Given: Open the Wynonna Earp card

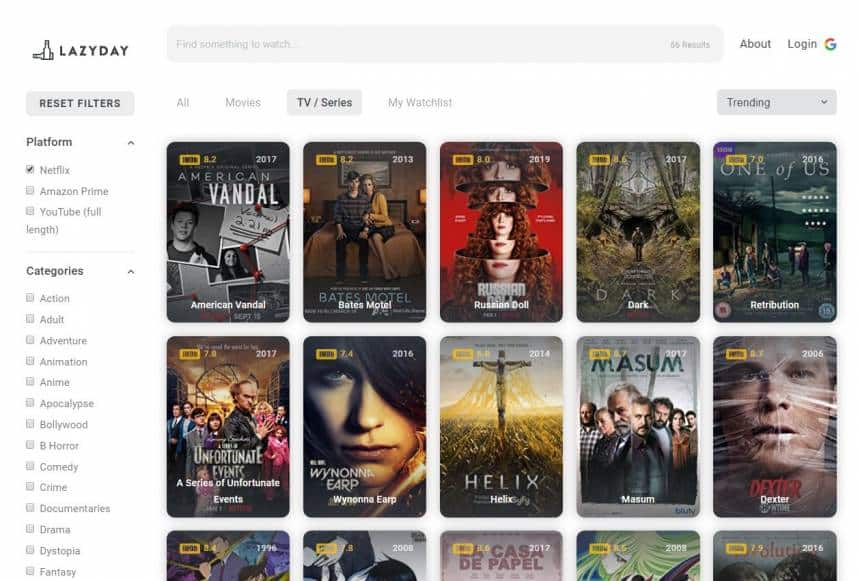Looking at the screenshot, I should [364, 426].
